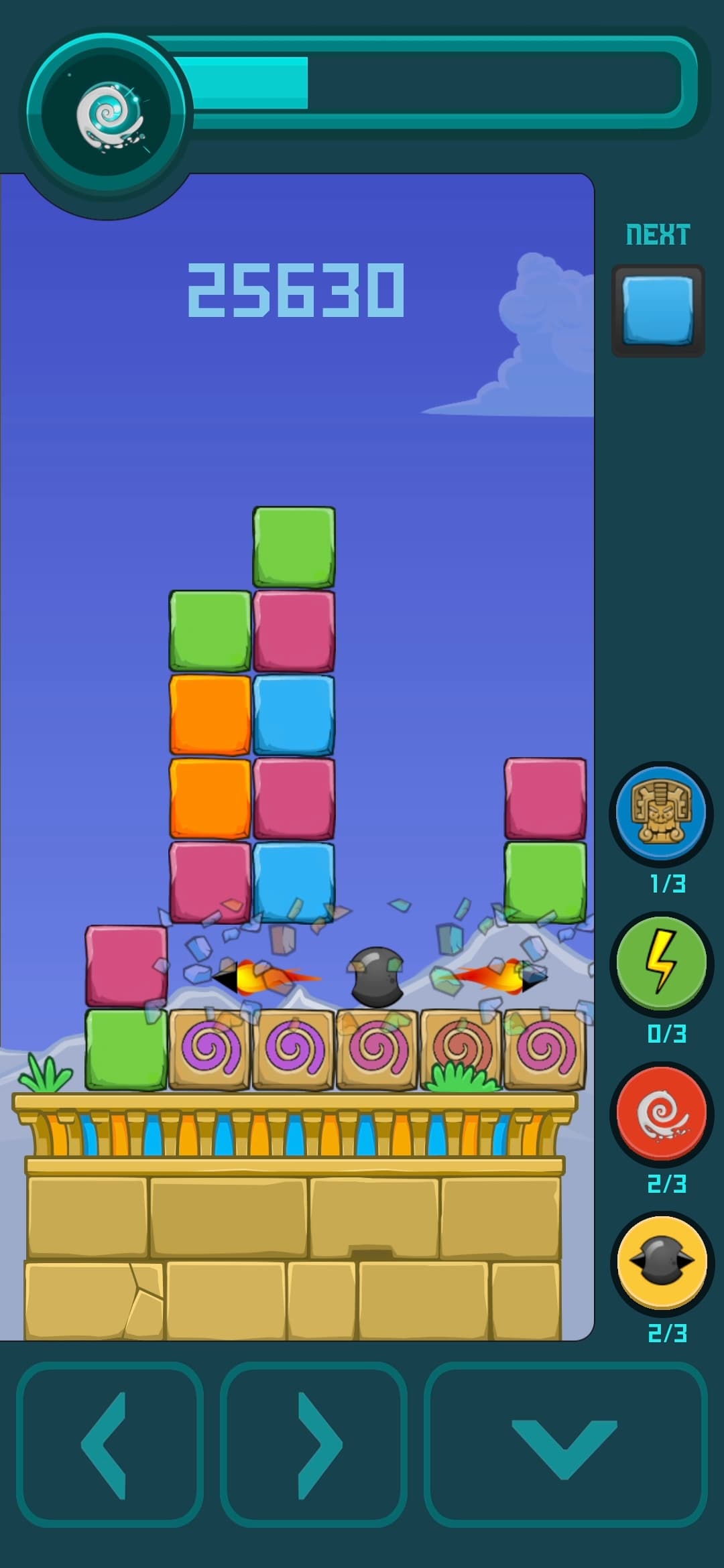The image size is (724, 1568).
Task: Move the falling block left
Action: [x=109, y=1445]
